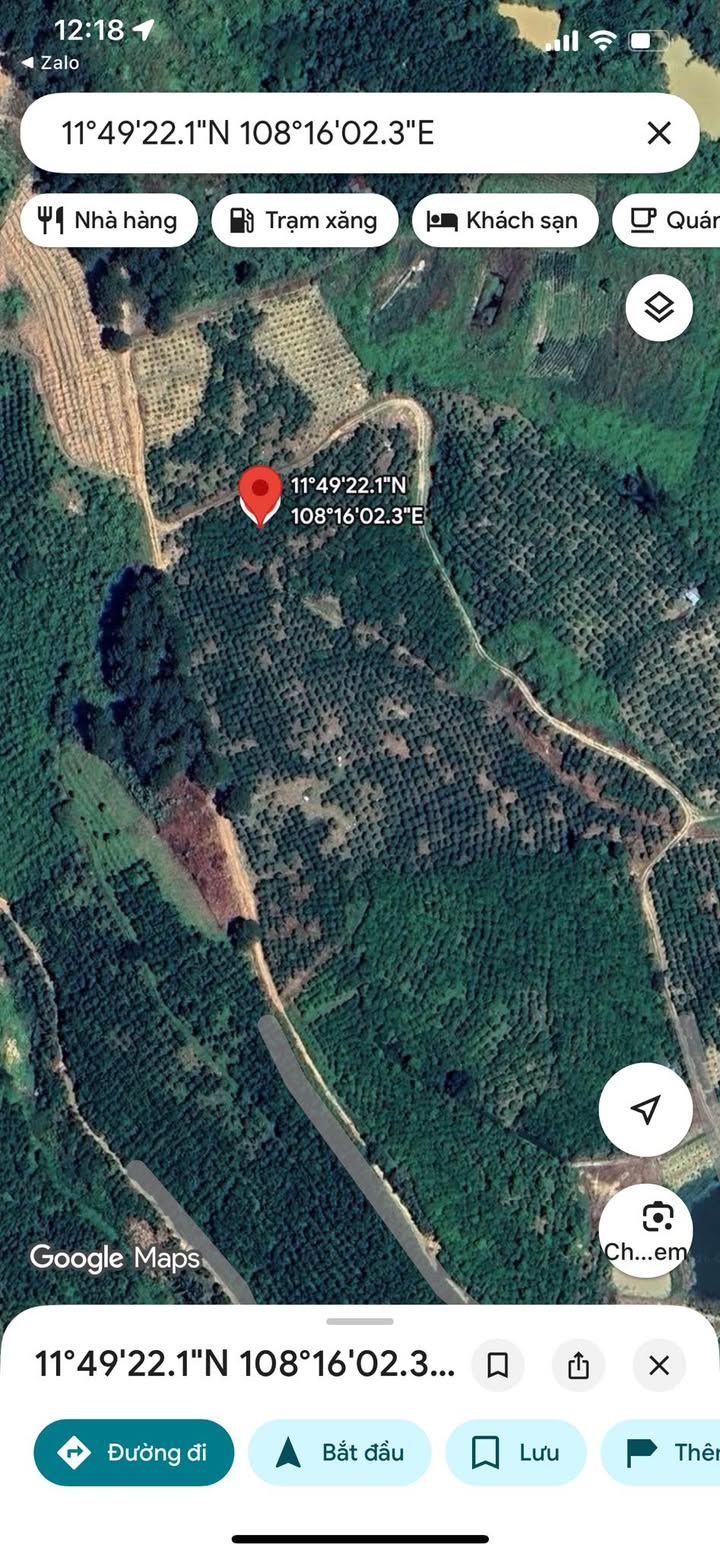Open the map layers selector
The height and width of the screenshot is (1557, 720).
click(x=659, y=308)
